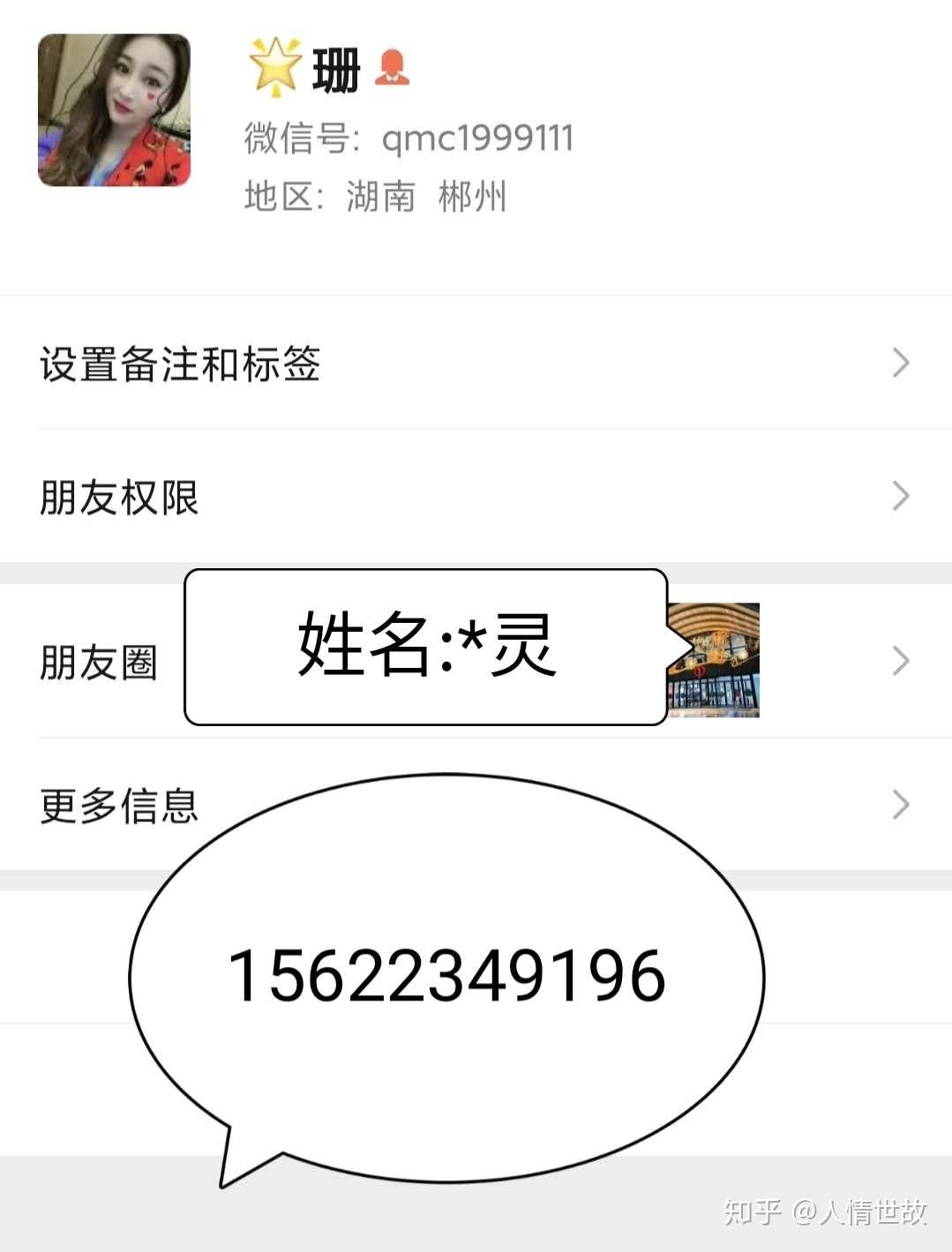Tap the contact's profile avatar
952x1252 pixels.
[114, 110]
